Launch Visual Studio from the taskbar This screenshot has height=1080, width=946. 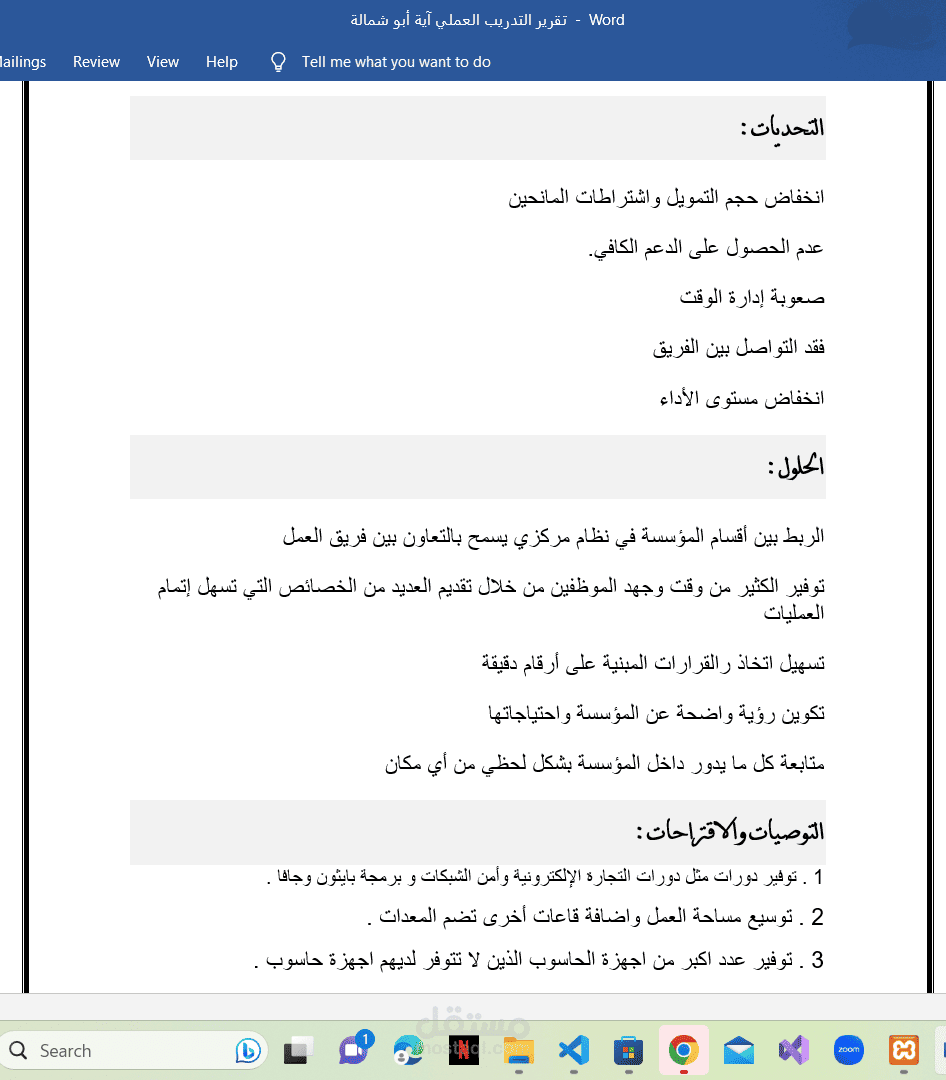click(794, 1050)
